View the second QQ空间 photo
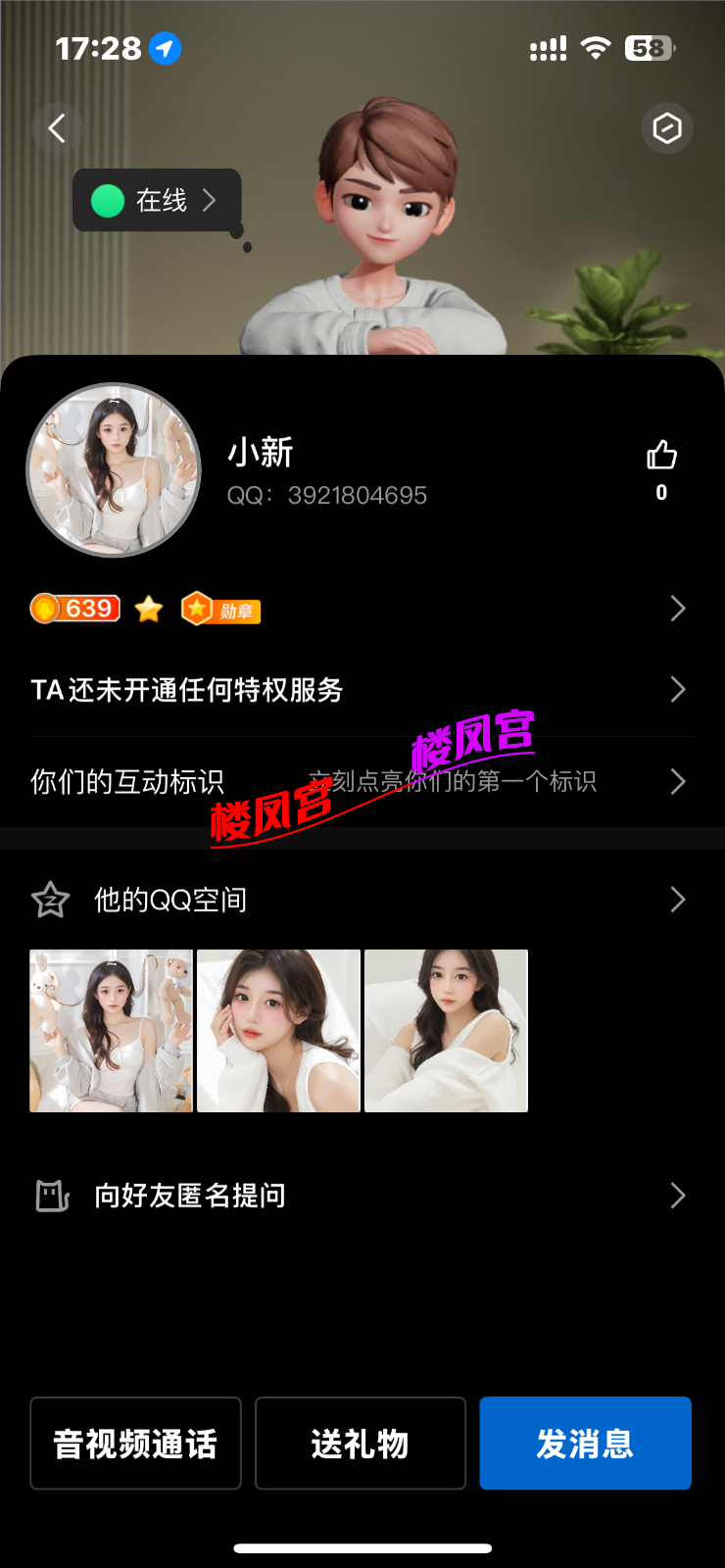Viewport: 725px width, 1568px height. (278, 1031)
